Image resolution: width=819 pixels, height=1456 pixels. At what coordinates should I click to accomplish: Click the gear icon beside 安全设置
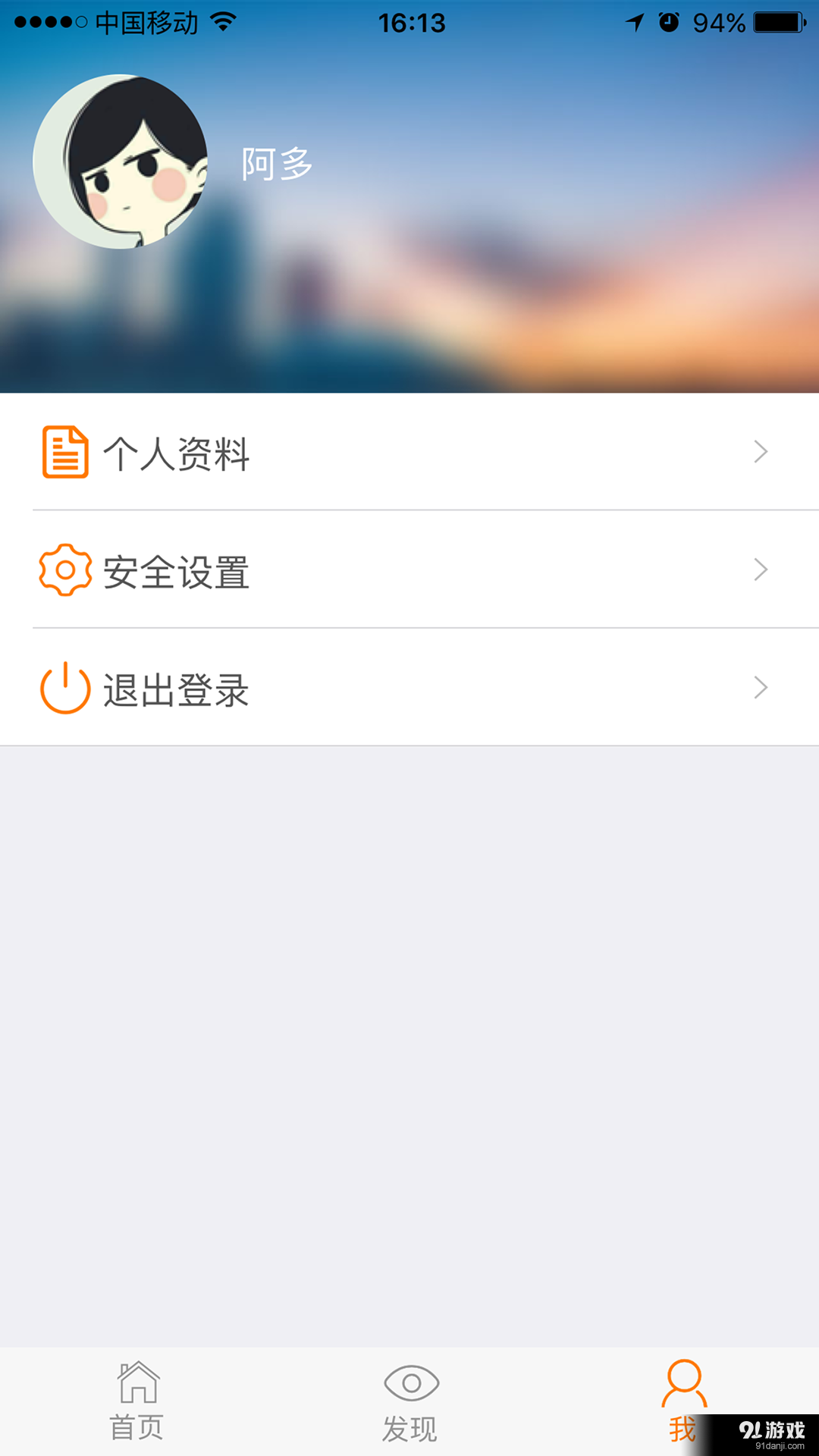click(64, 570)
